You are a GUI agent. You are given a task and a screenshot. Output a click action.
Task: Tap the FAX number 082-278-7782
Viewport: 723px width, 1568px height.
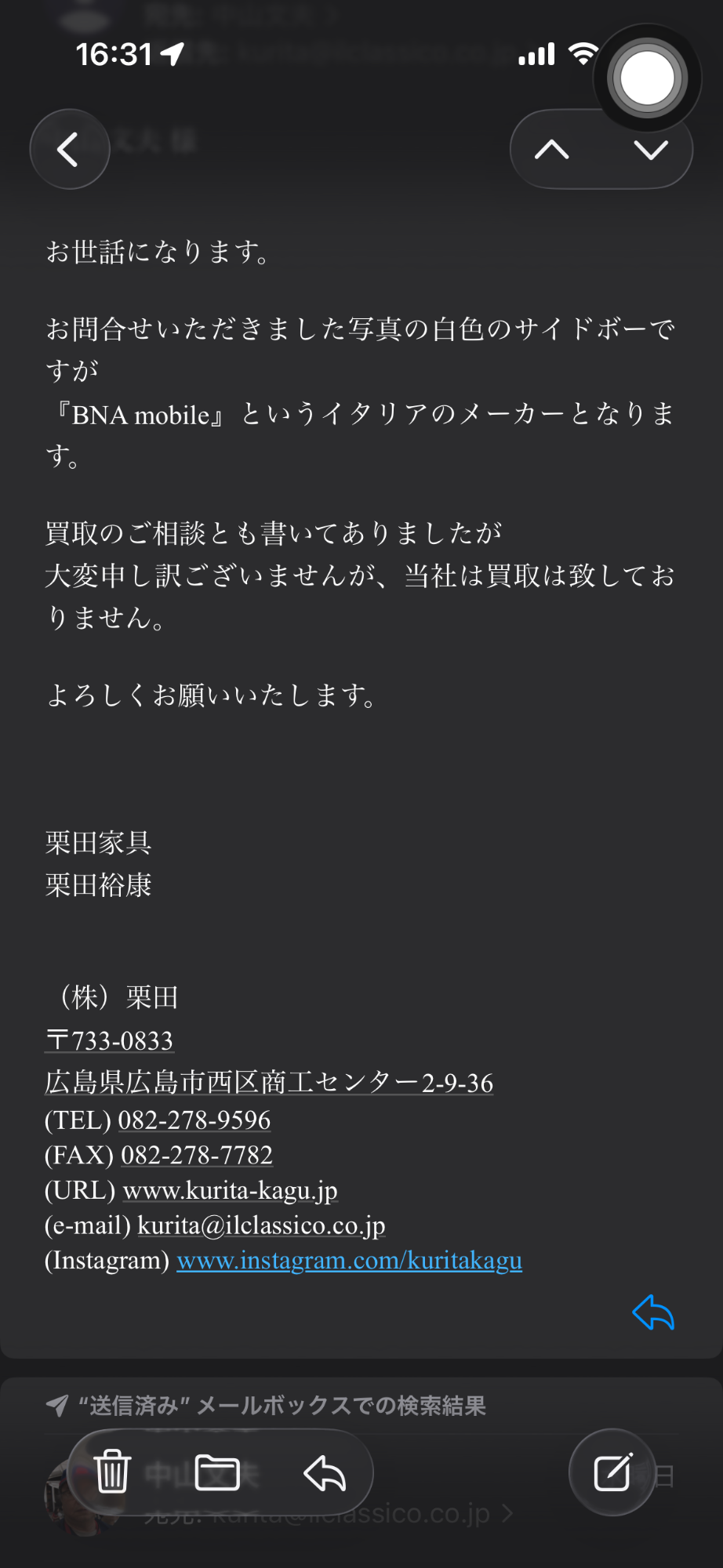click(x=197, y=1155)
